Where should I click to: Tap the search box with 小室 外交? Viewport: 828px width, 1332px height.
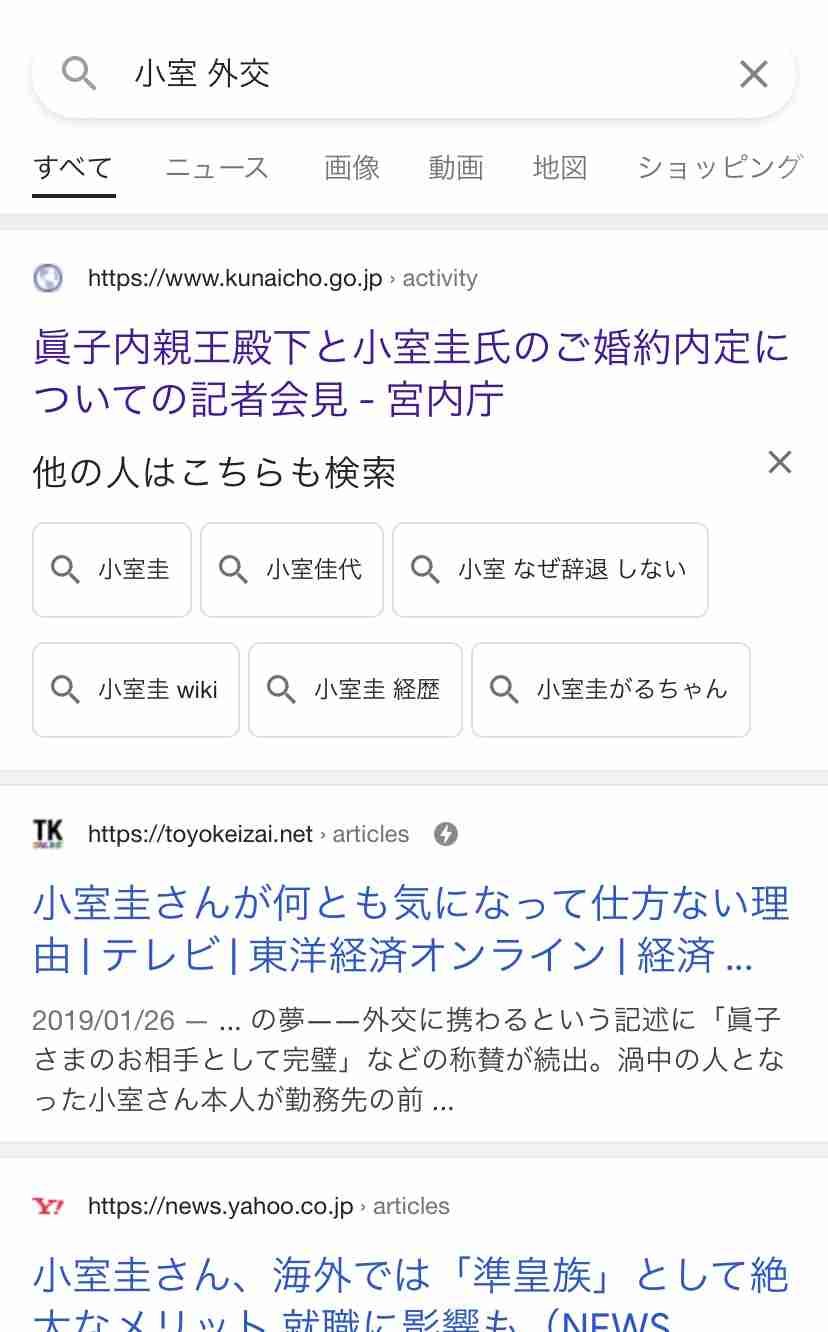400,74
